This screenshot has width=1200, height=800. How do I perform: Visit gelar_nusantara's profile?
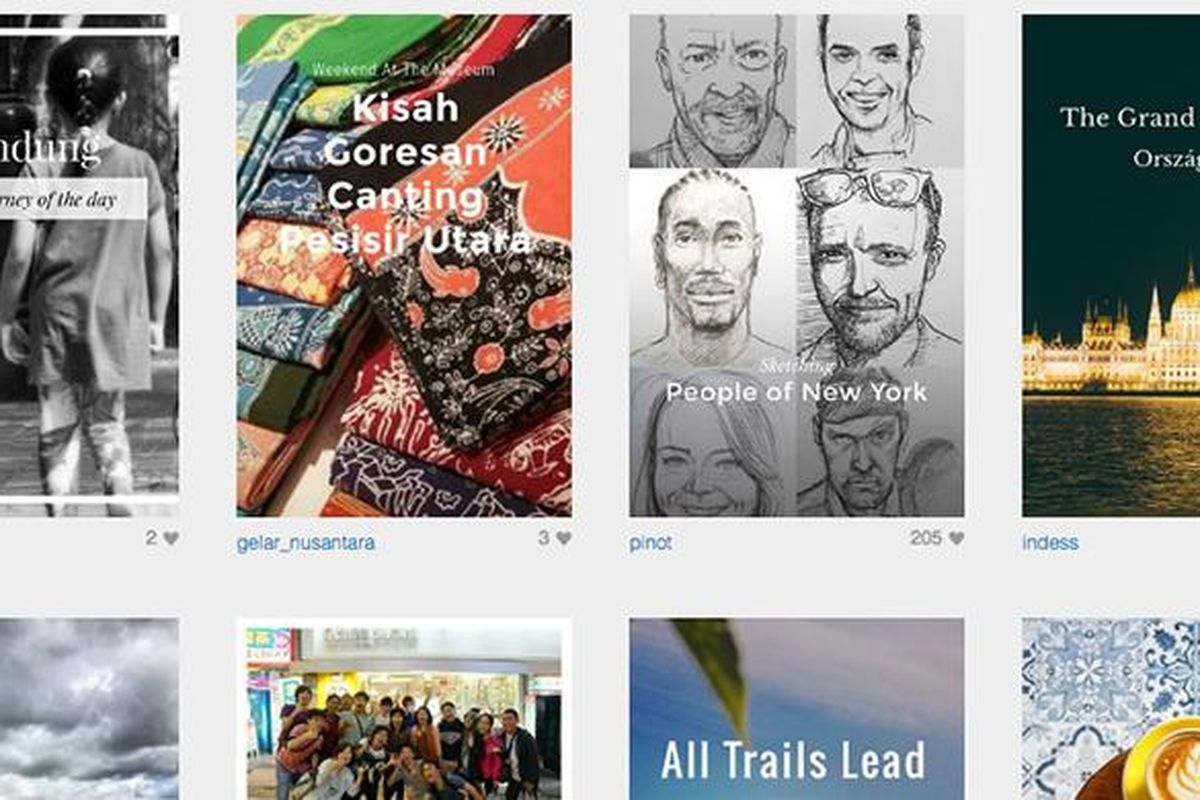[x=305, y=543]
